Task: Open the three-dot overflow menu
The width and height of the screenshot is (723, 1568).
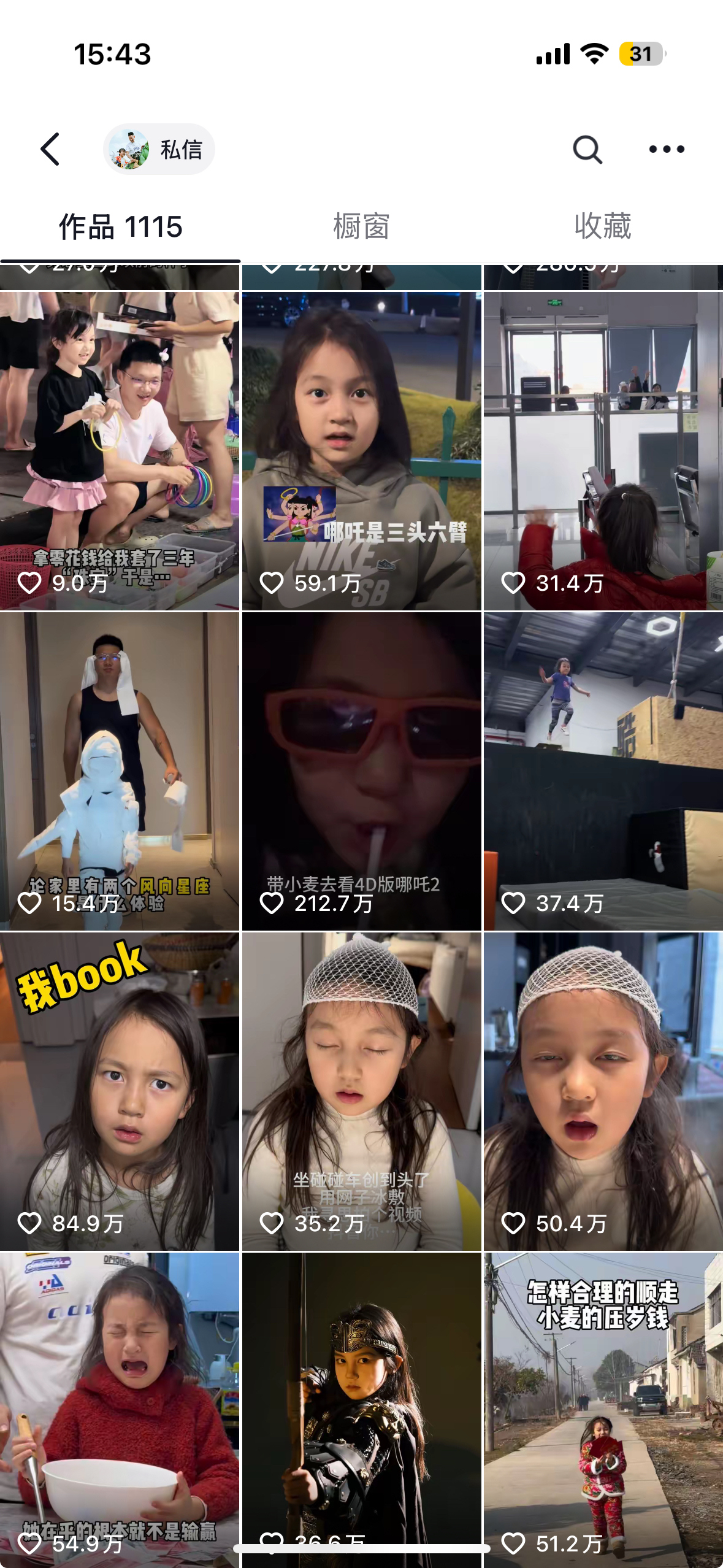Action: pos(666,149)
